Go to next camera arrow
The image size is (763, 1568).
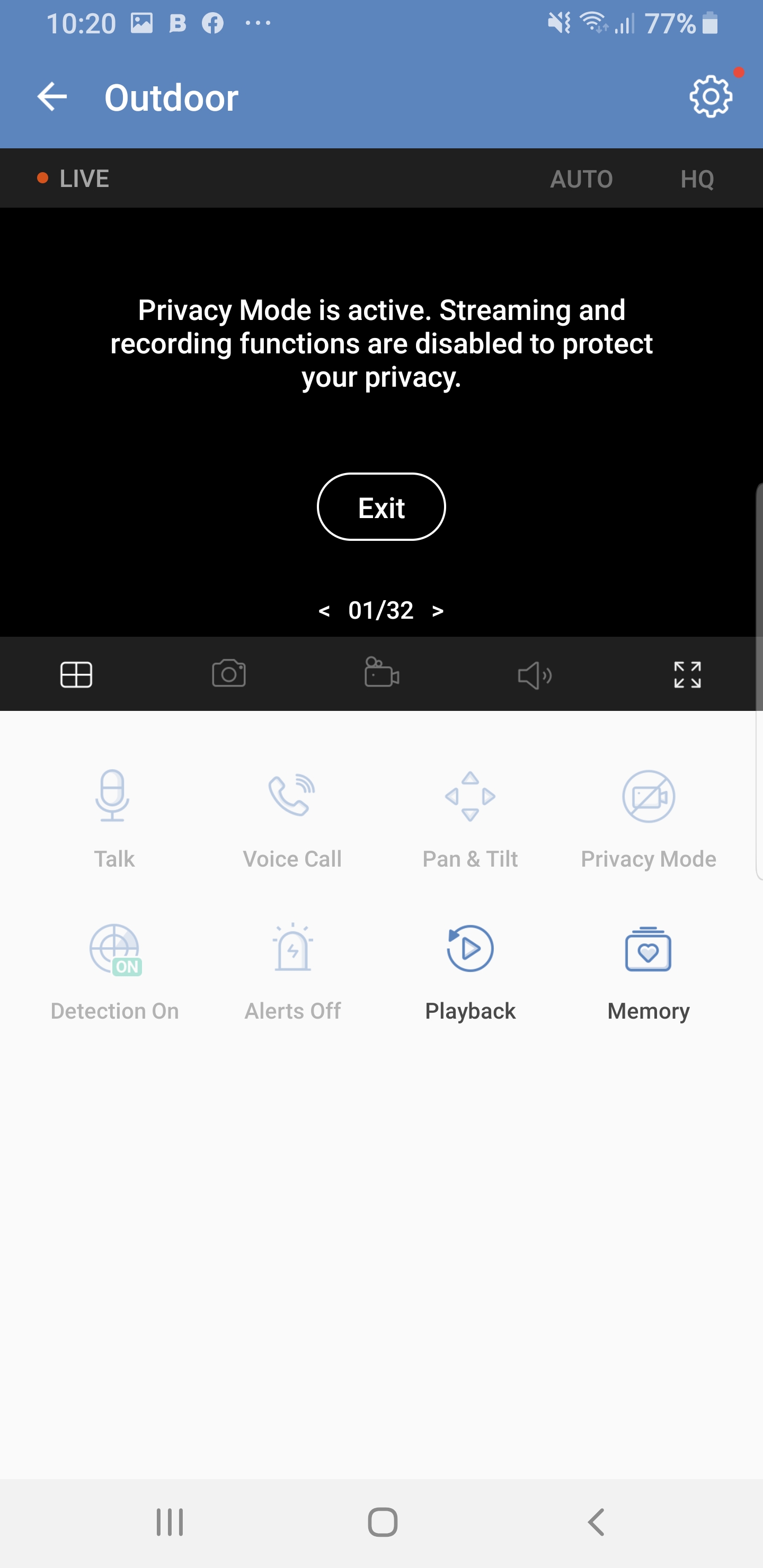(x=438, y=611)
